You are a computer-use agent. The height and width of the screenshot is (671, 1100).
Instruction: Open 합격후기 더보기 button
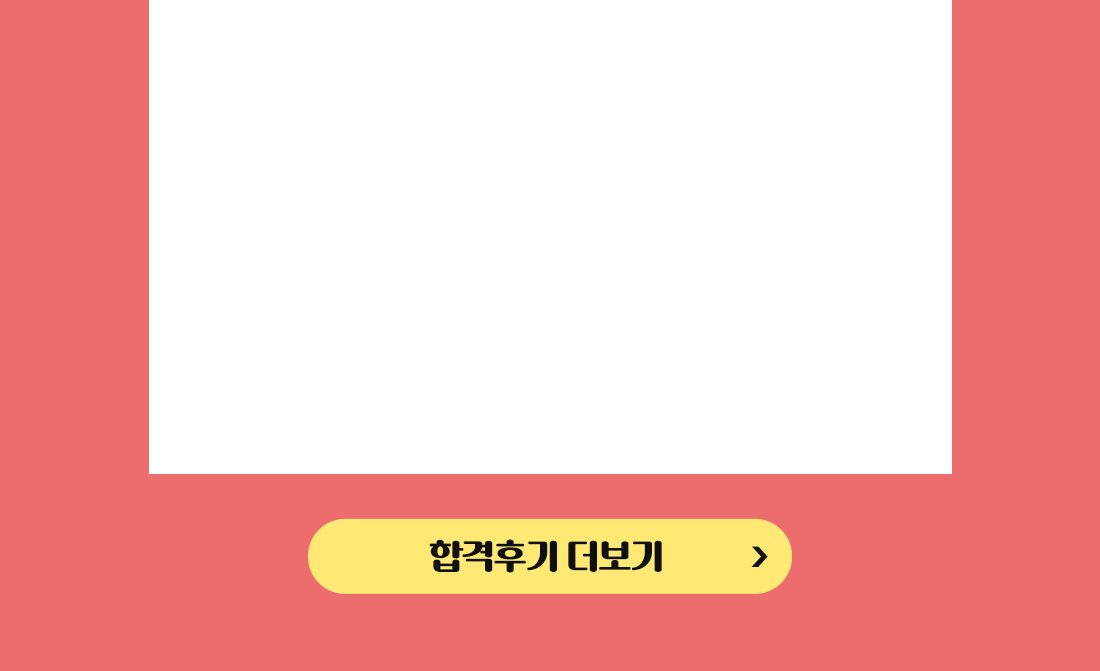[549, 556]
